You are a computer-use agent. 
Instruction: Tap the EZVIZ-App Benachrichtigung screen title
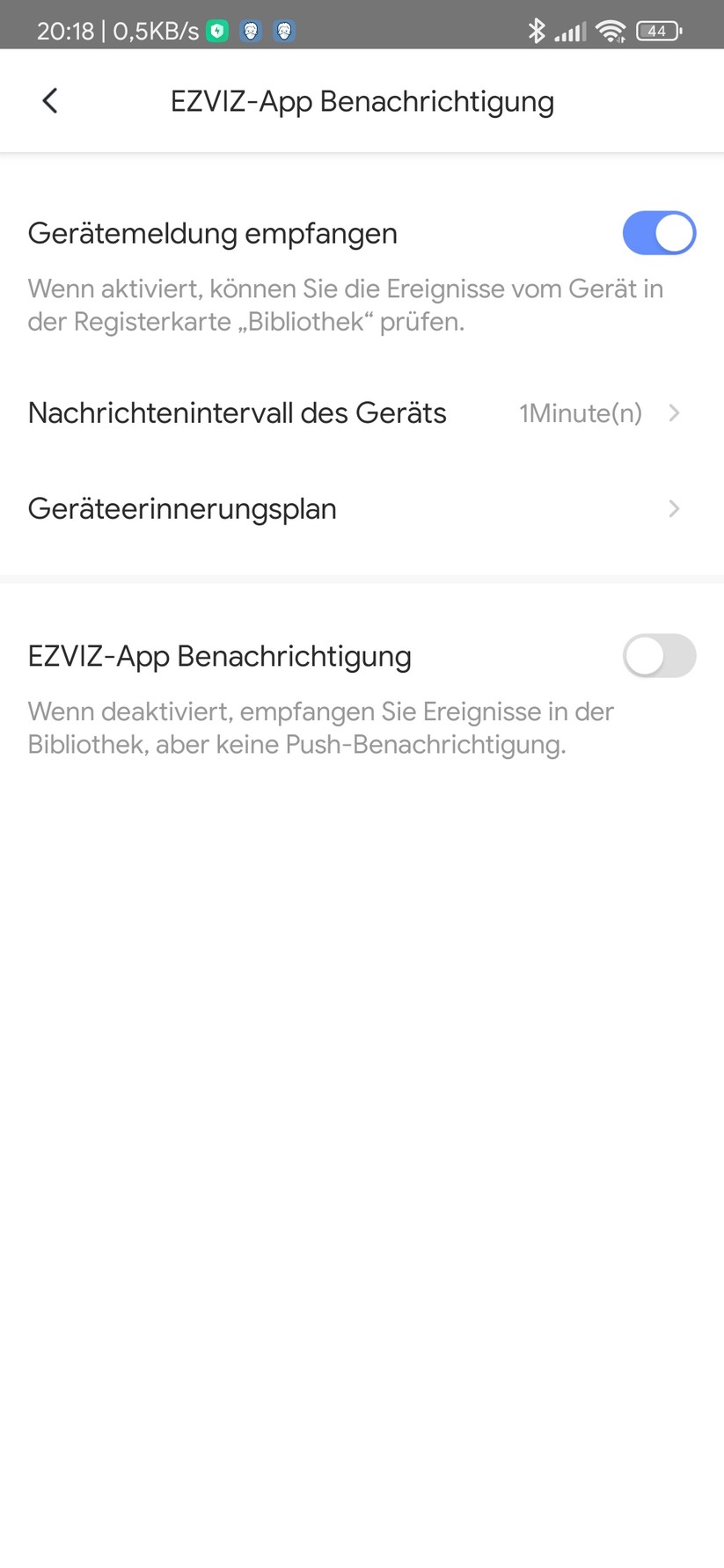pyautogui.click(x=362, y=100)
